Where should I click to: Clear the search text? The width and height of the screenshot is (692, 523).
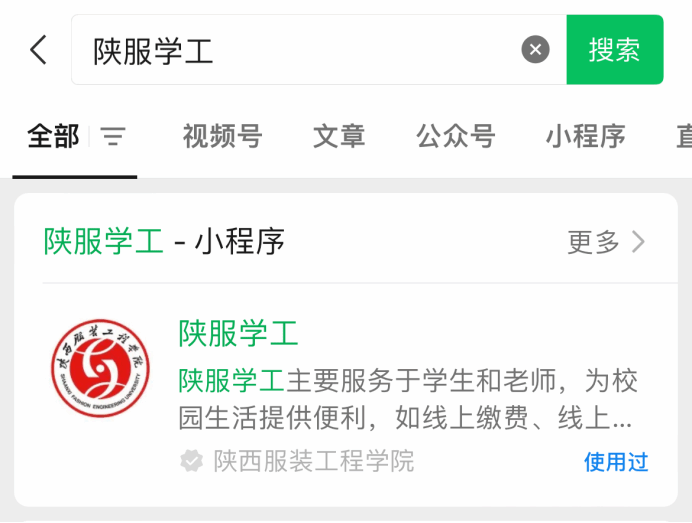pos(536,50)
